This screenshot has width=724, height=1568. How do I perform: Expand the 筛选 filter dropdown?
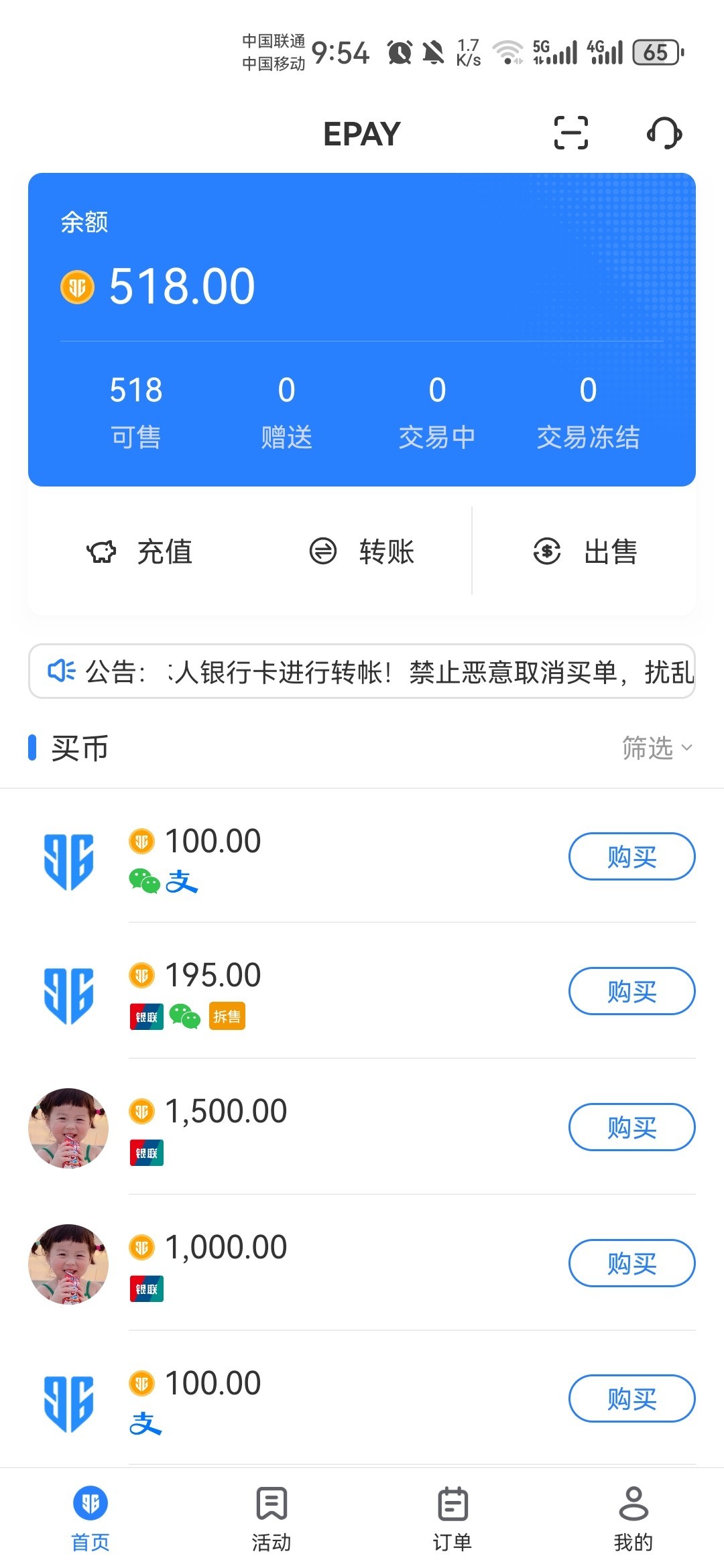(656, 748)
